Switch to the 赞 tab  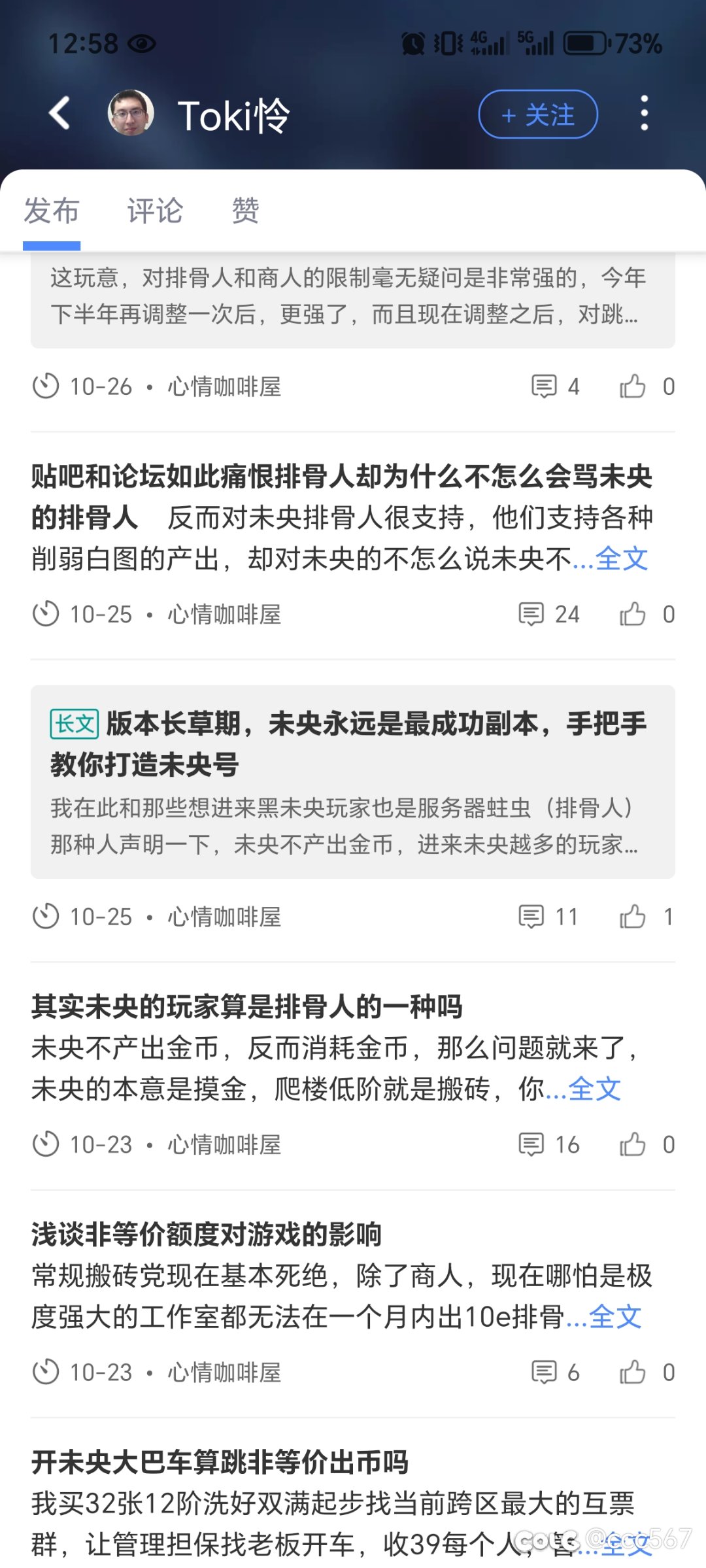[x=245, y=211]
